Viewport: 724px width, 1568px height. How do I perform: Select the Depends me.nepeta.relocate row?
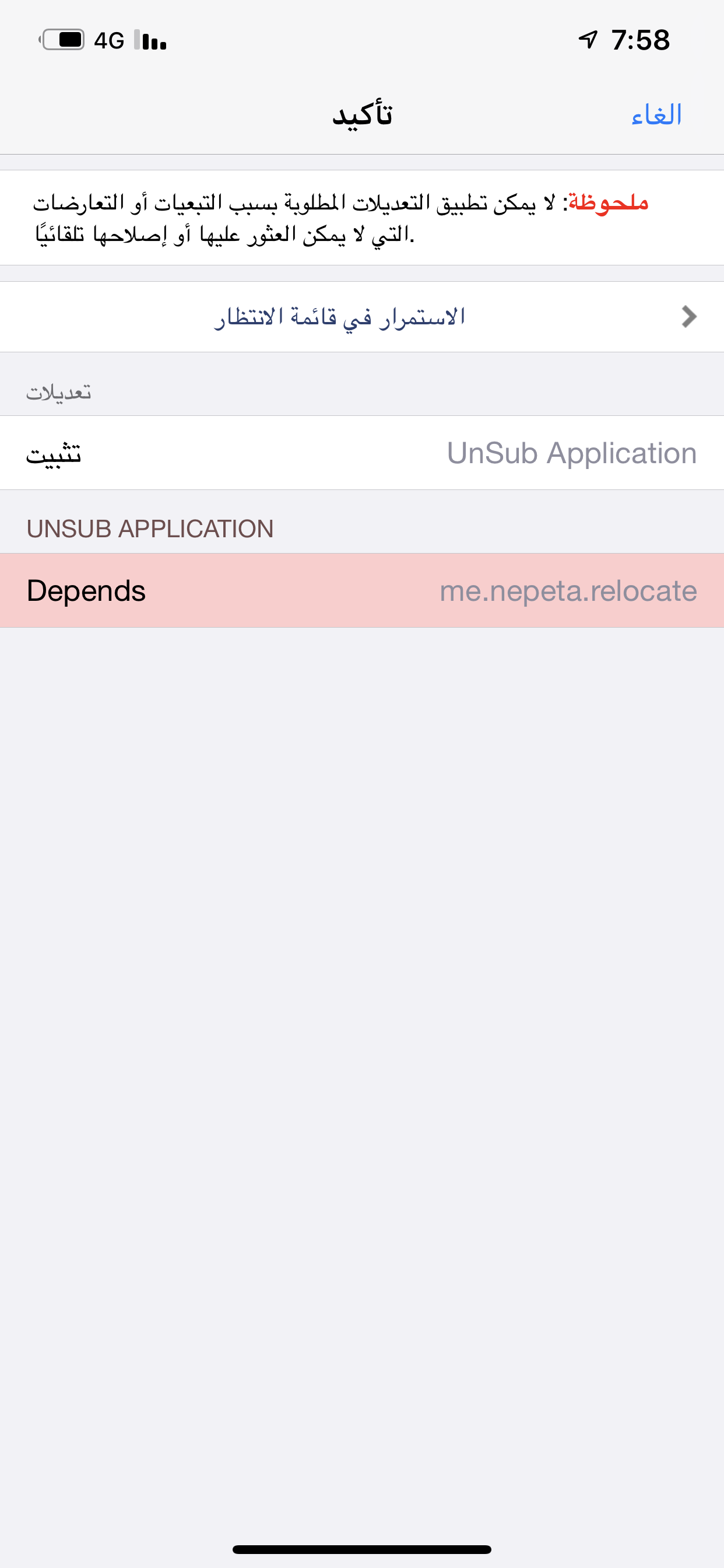(x=362, y=590)
